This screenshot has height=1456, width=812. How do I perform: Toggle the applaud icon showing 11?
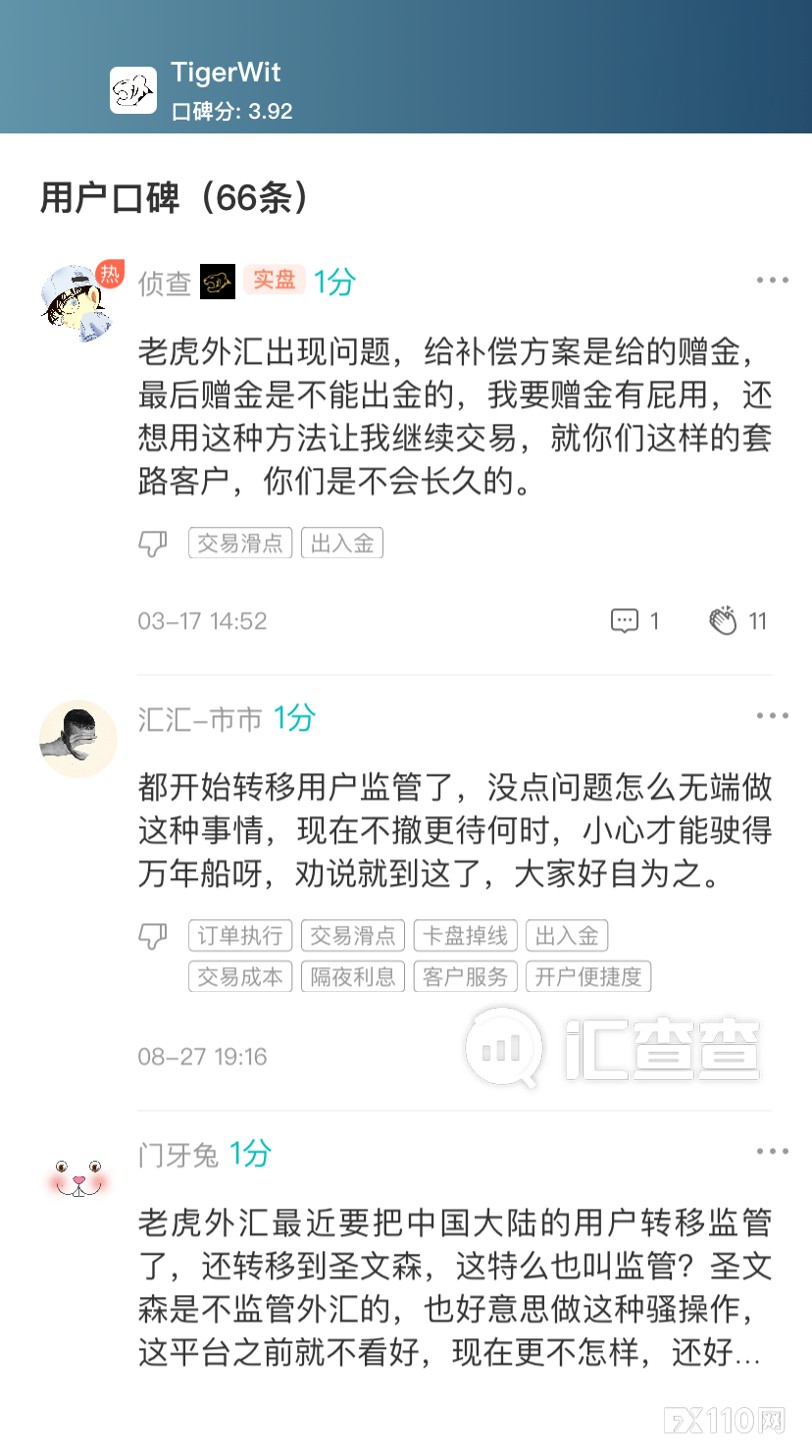tap(724, 620)
